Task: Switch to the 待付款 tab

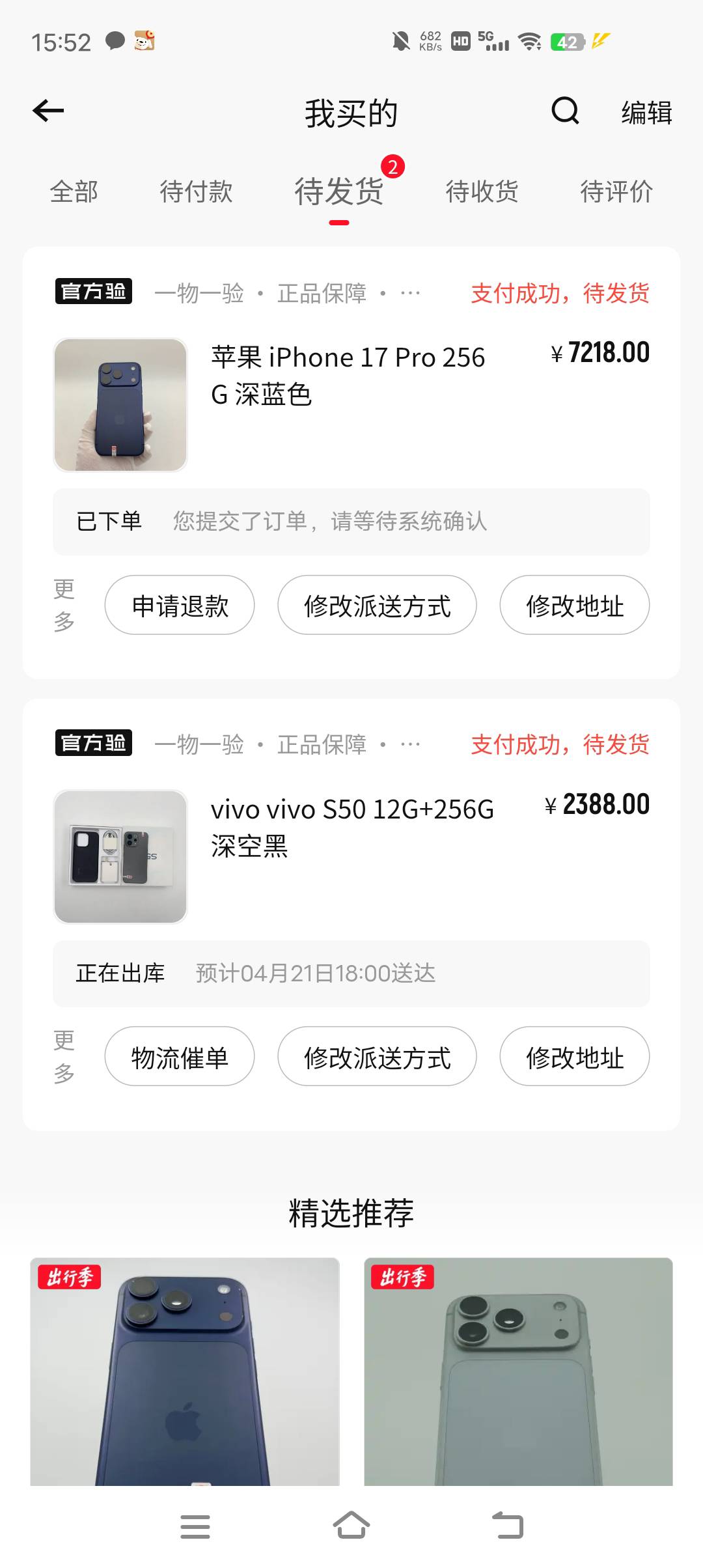Action: 196,192
